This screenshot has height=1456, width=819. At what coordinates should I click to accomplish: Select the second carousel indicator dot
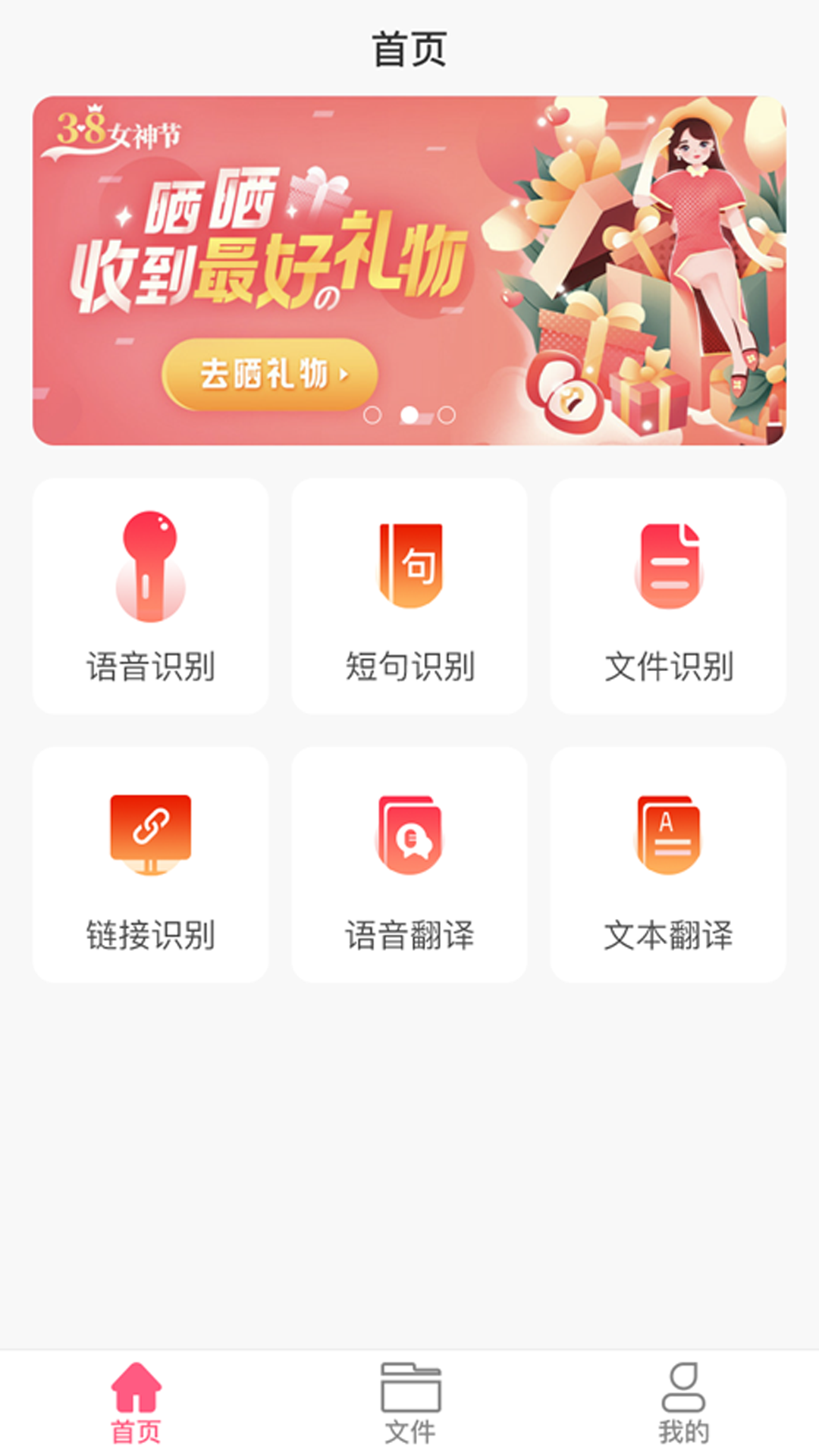click(x=409, y=414)
